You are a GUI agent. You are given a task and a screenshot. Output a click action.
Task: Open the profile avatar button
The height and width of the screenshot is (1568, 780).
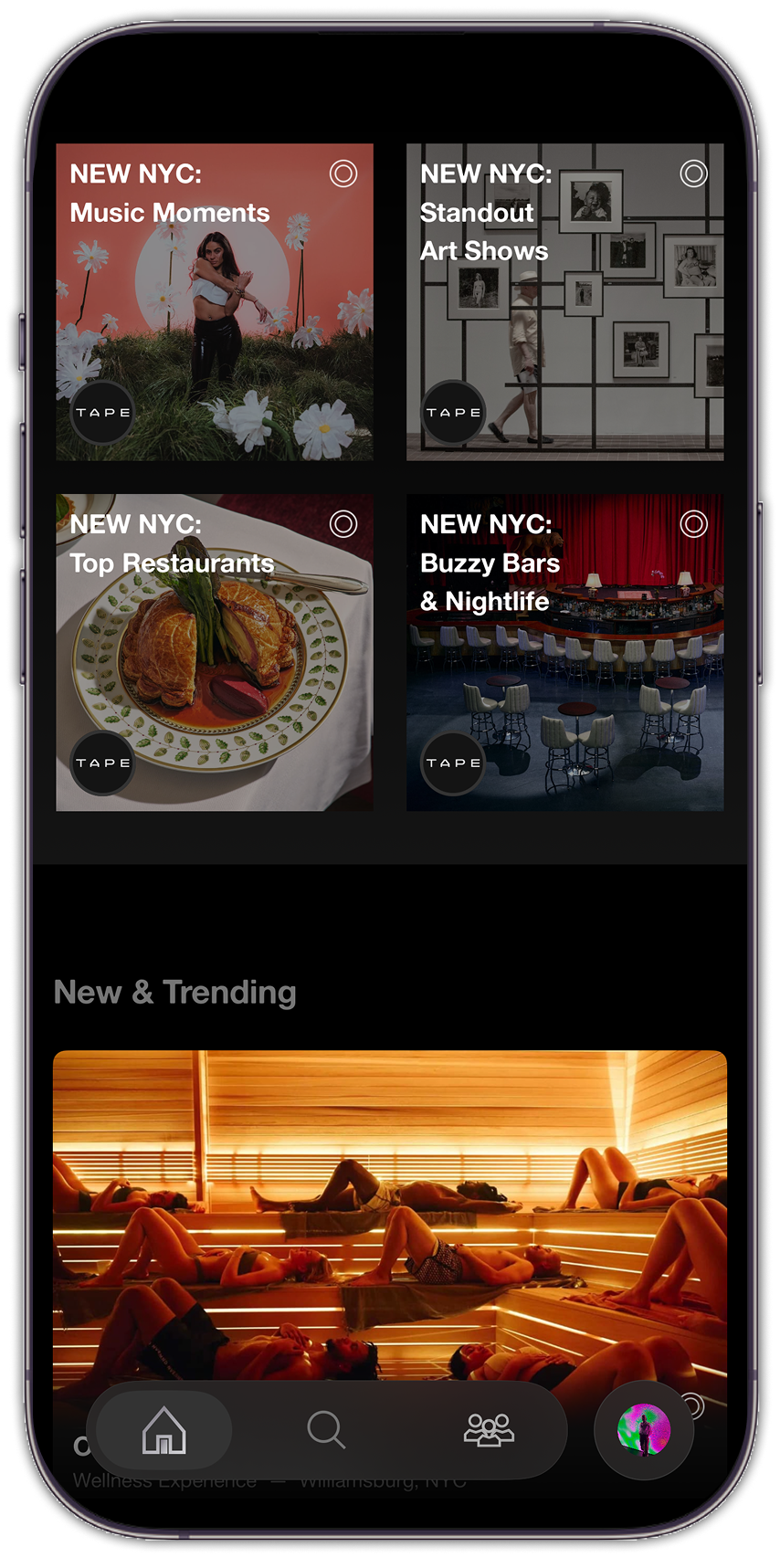[x=643, y=1429]
